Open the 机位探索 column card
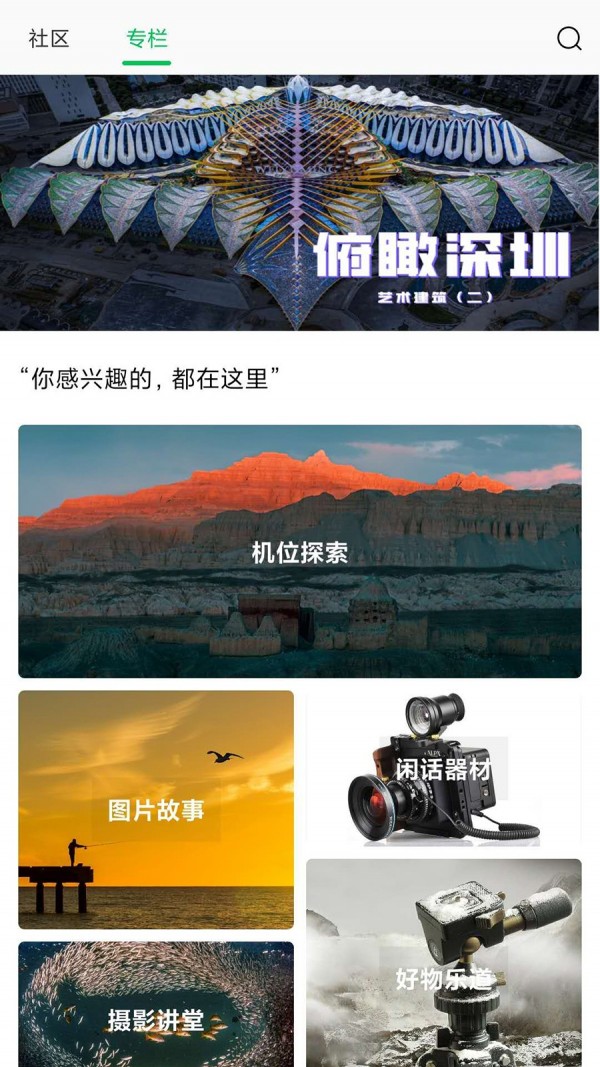 pyautogui.click(x=300, y=551)
